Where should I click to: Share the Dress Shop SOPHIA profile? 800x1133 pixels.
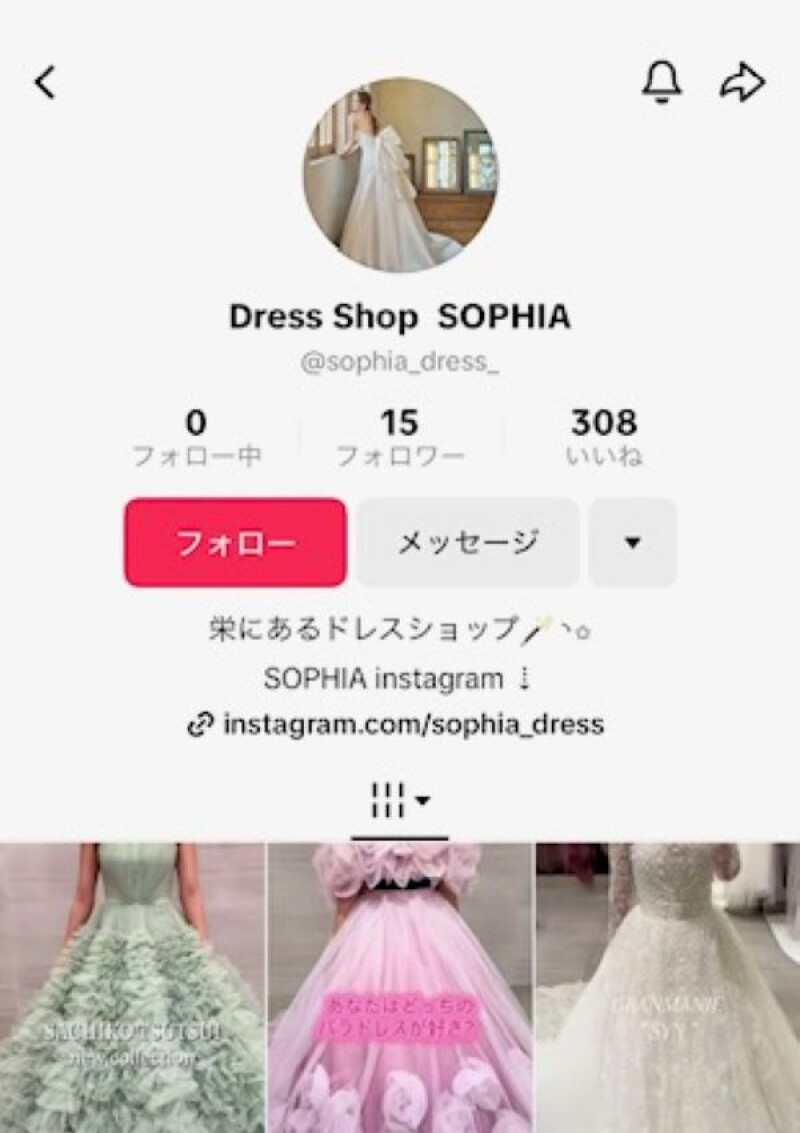[742, 83]
